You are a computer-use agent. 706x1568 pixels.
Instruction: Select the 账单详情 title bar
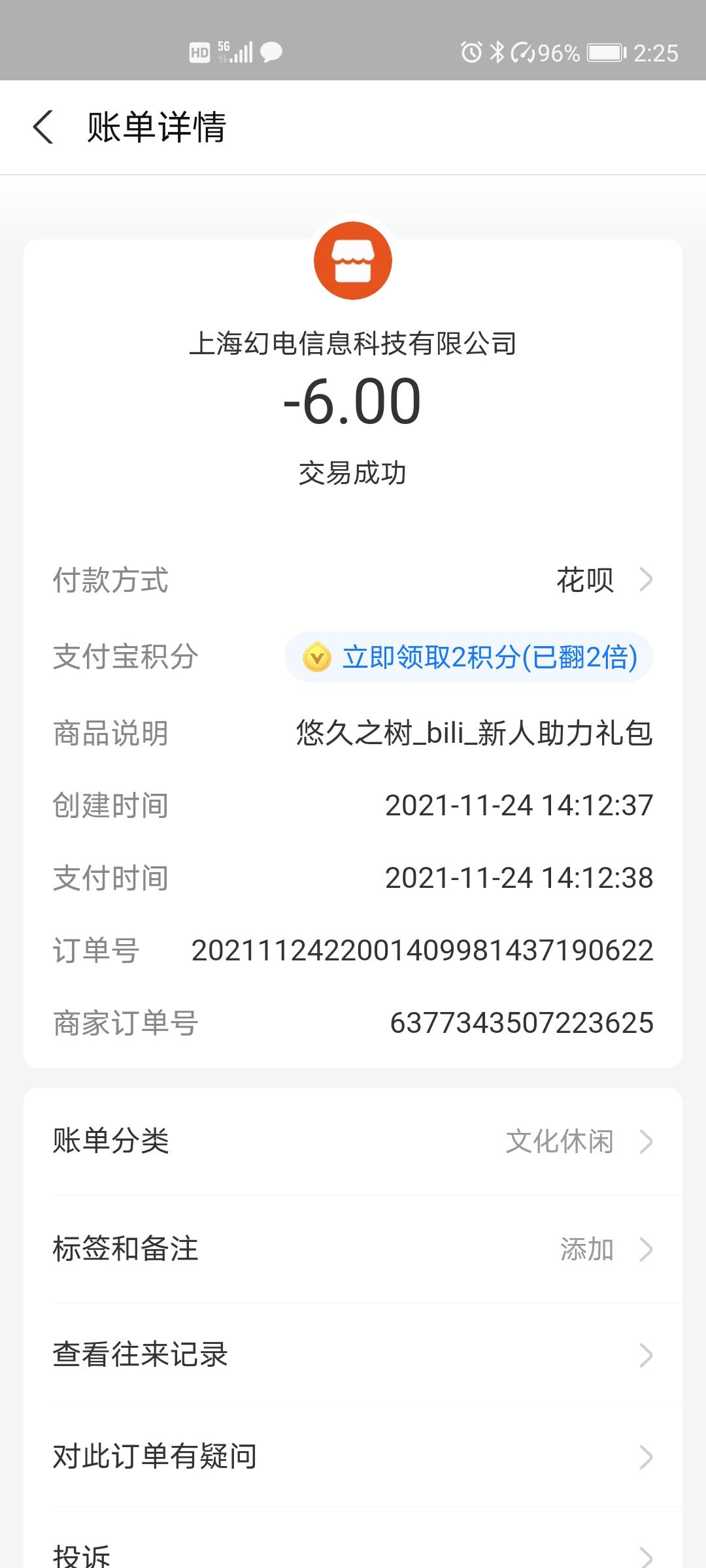(x=157, y=128)
